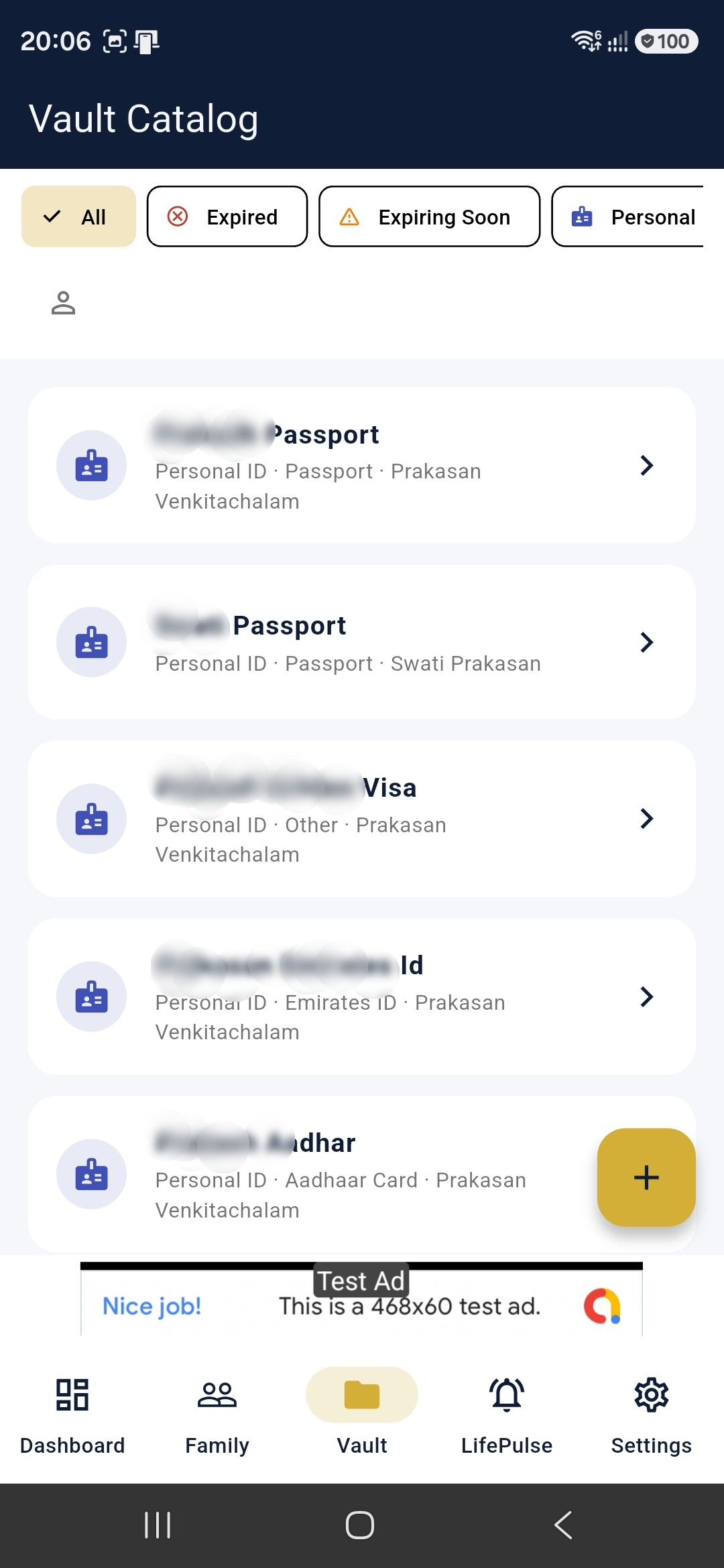Viewport: 724px width, 1568px height.
Task: Open the Emirates ID document card
Action: pos(362,996)
